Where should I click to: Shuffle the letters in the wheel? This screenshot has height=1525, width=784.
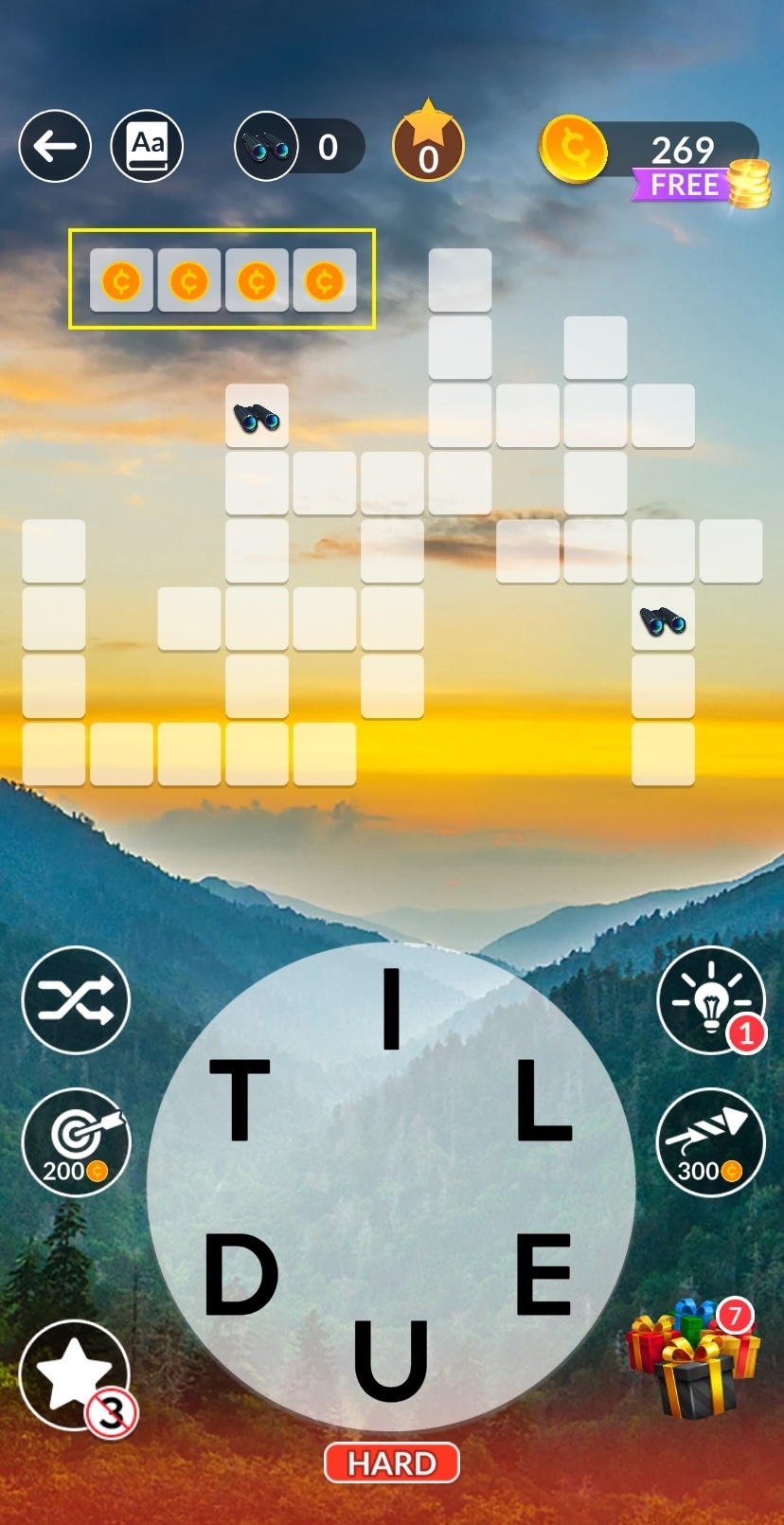tap(76, 999)
